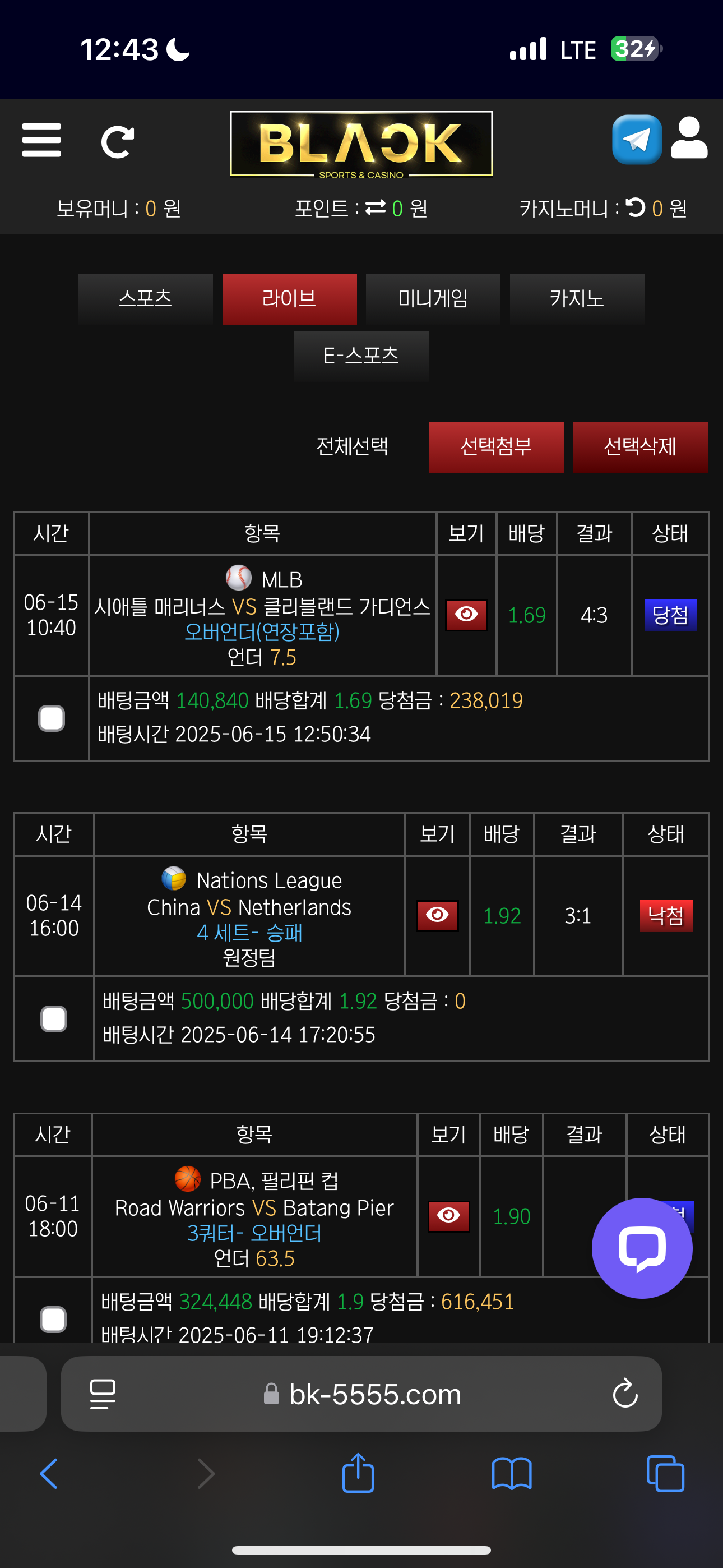Tap 전체선택 to select all bets
723x1568 pixels.
click(x=352, y=447)
